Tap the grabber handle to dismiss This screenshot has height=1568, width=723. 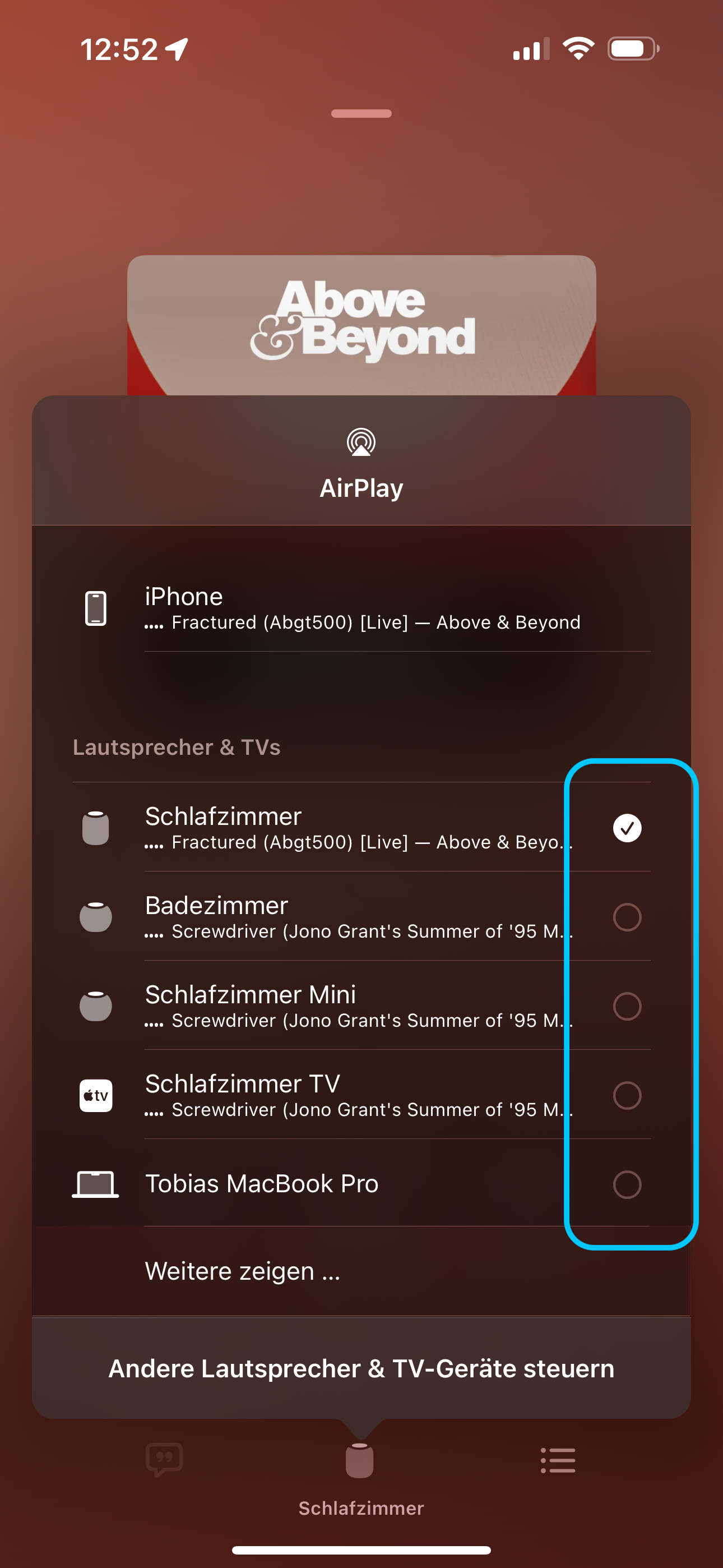(361, 113)
